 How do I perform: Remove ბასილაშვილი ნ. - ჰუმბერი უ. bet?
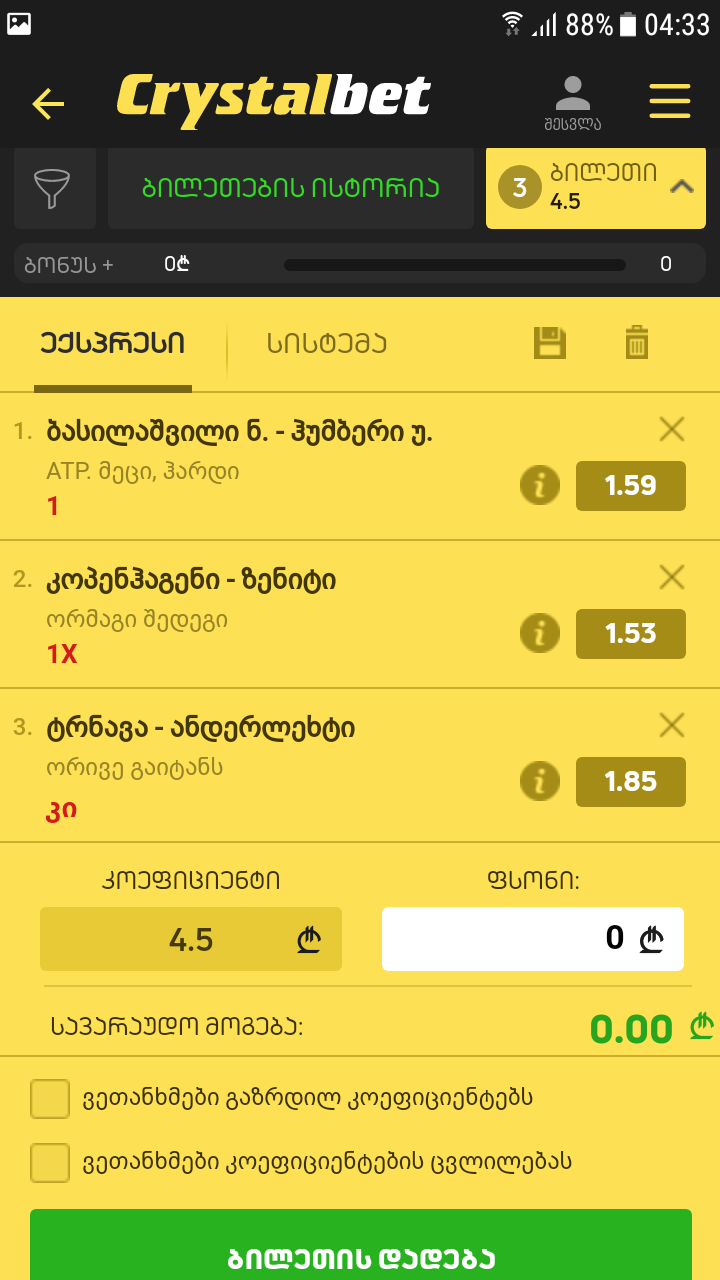coord(672,429)
